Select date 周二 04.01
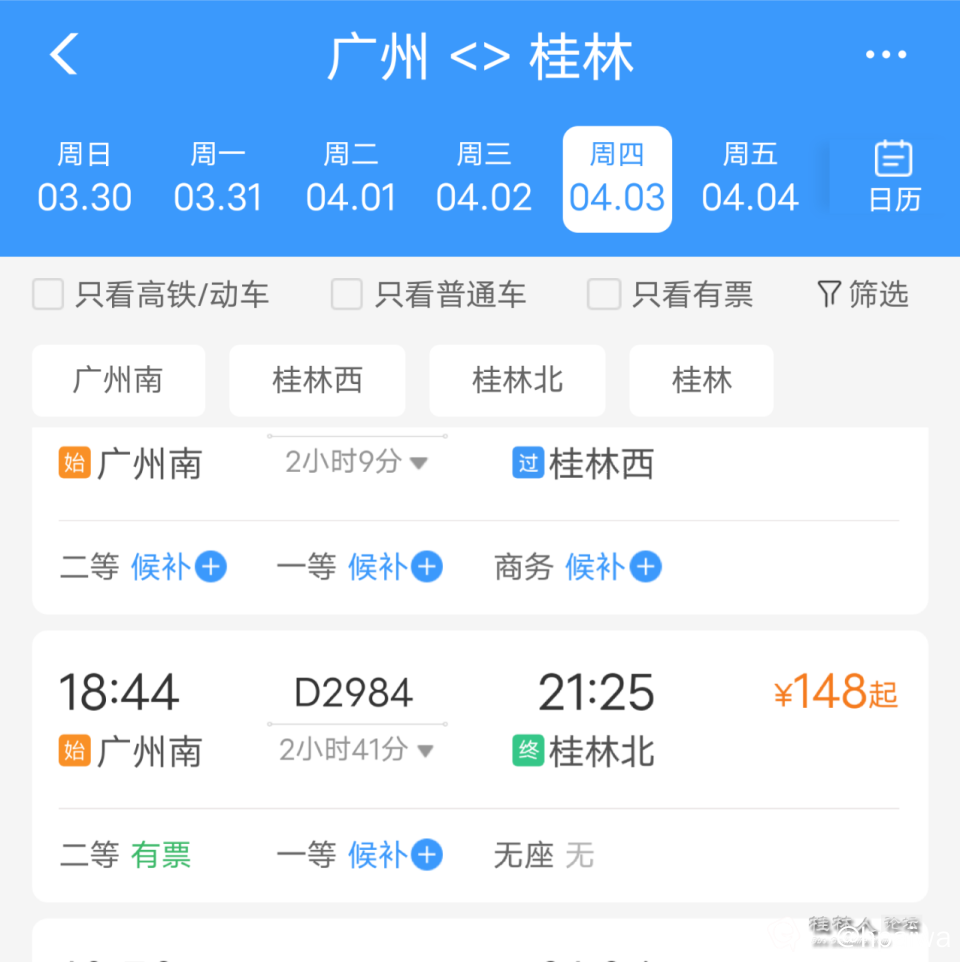 pos(351,178)
